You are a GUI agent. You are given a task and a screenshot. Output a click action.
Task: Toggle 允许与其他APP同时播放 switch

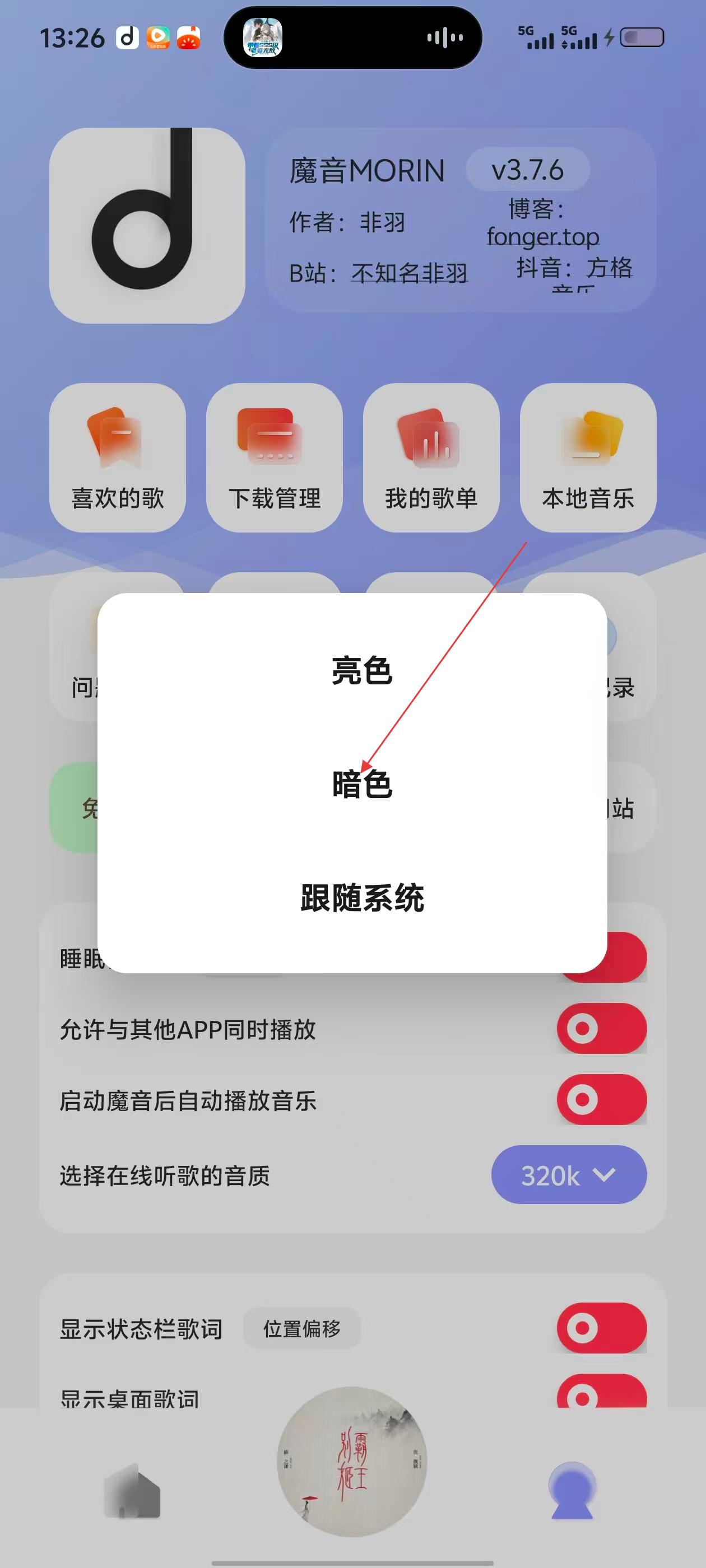(x=601, y=1029)
